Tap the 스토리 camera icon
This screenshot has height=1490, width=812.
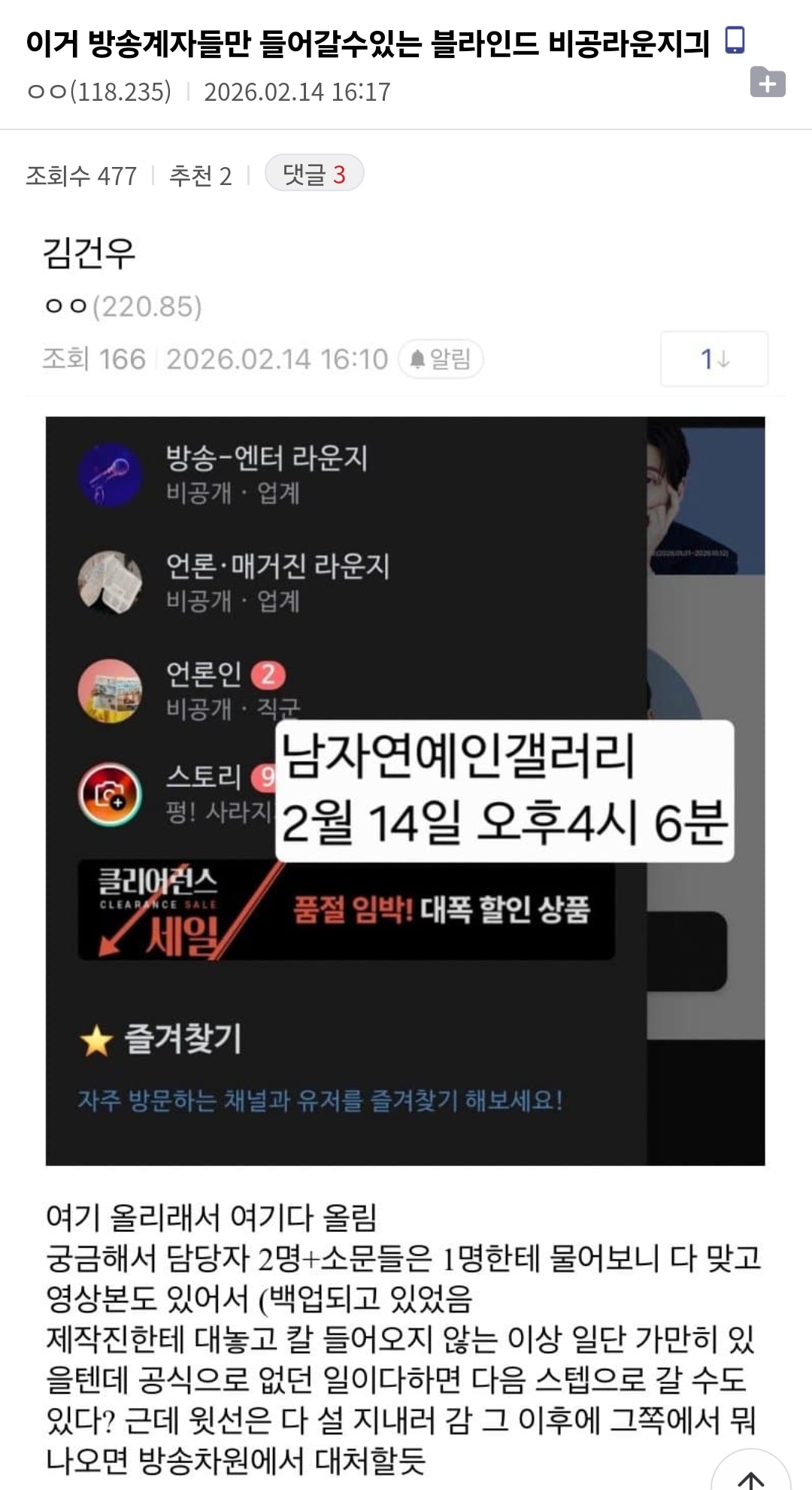point(111,794)
